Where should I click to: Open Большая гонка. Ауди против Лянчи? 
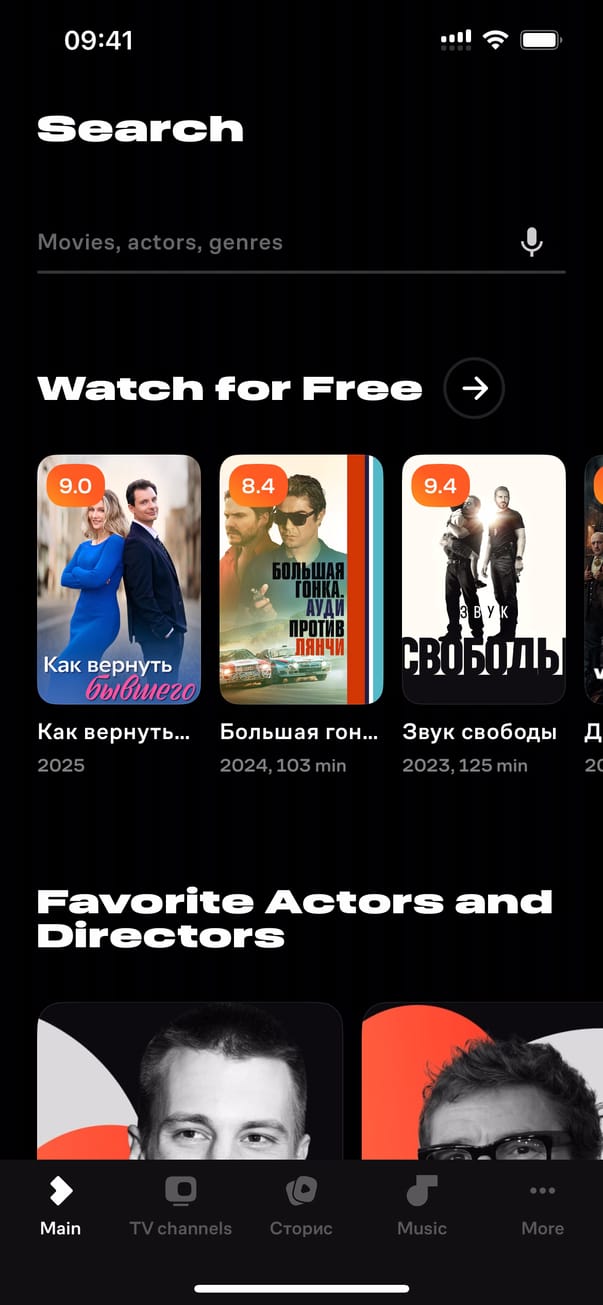coord(301,580)
